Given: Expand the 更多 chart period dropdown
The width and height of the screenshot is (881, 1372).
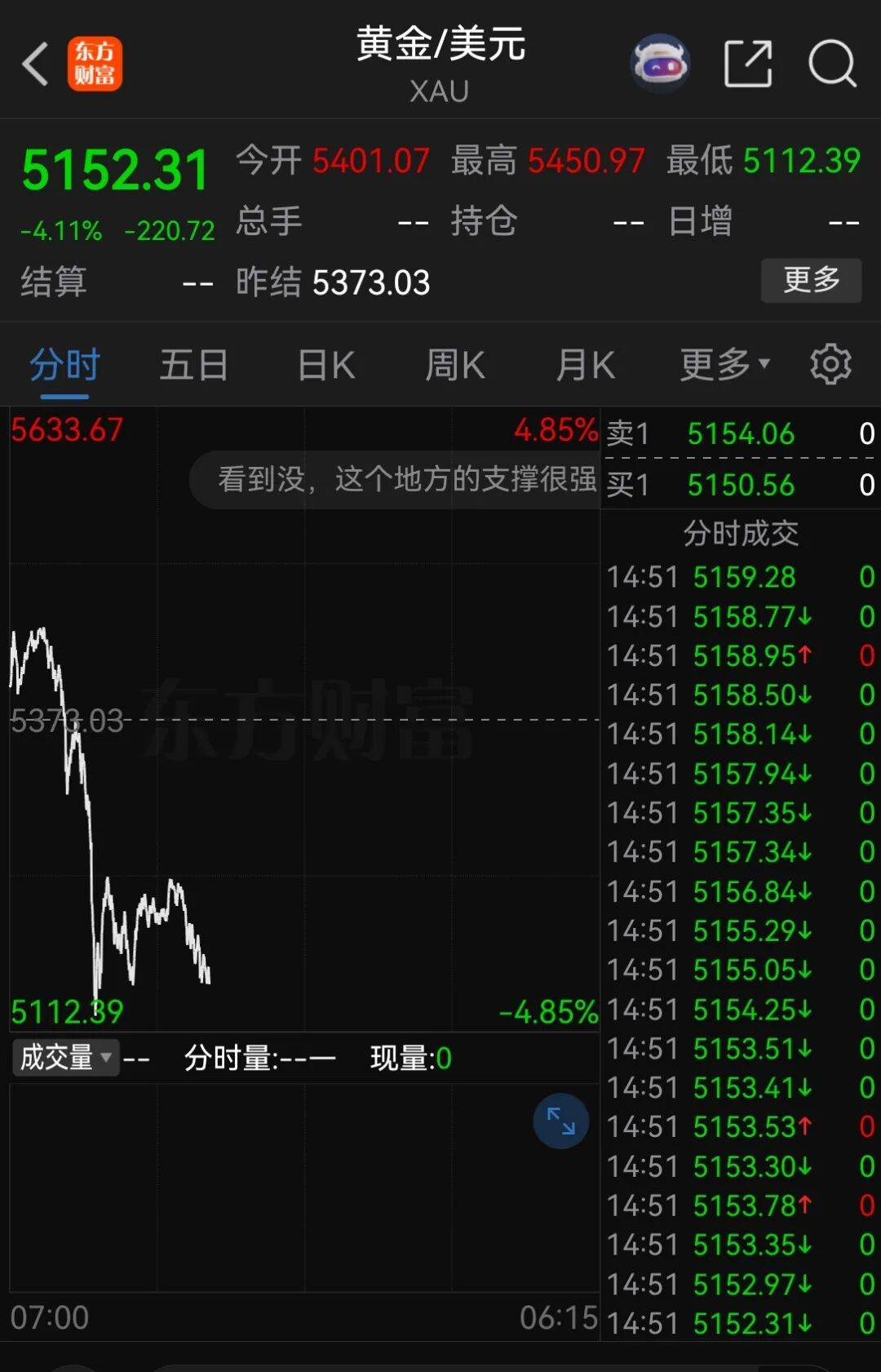Looking at the screenshot, I should 724,365.
